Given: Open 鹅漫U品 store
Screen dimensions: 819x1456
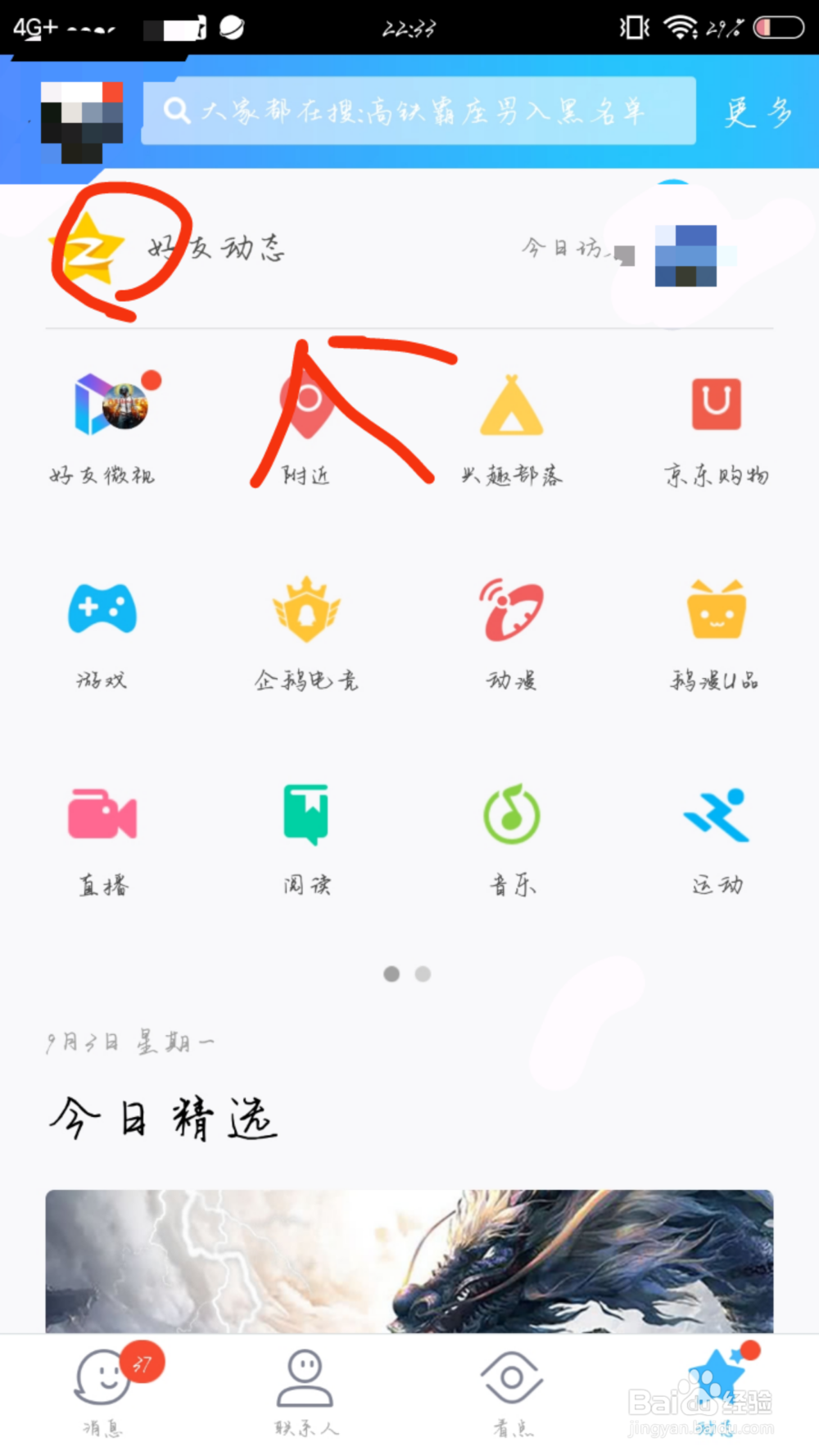Looking at the screenshot, I should point(717,632).
